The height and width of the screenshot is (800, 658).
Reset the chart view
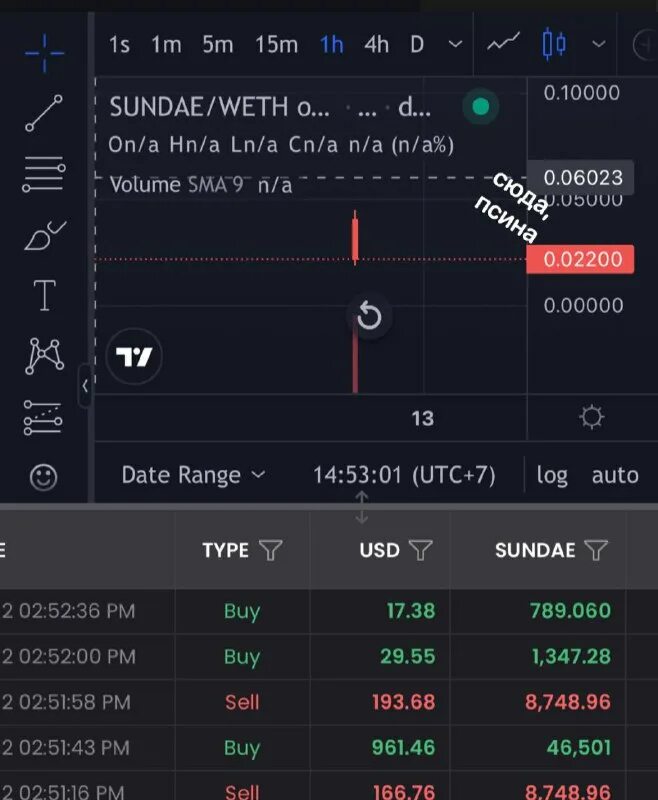[x=369, y=317]
